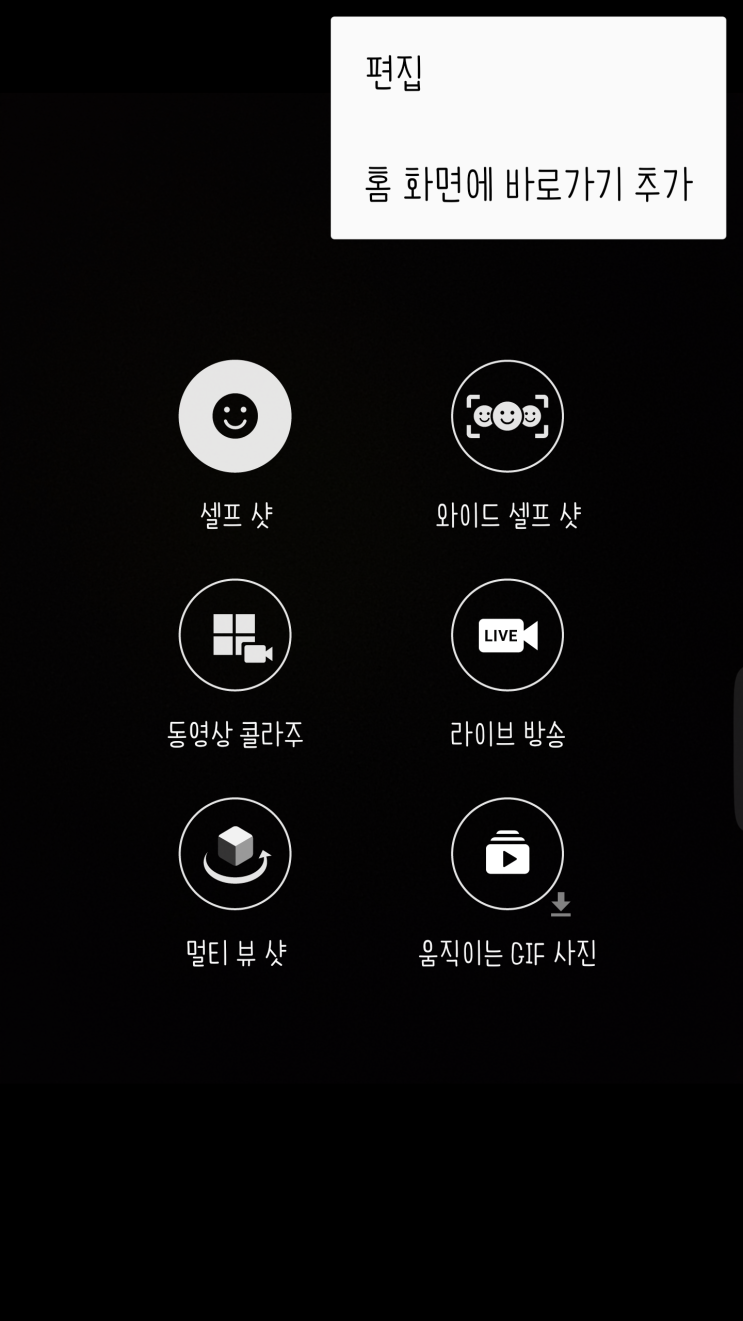Select the 셀프 샷 camera mode
The width and height of the screenshot is (743, 1321).
click(235, 416)
